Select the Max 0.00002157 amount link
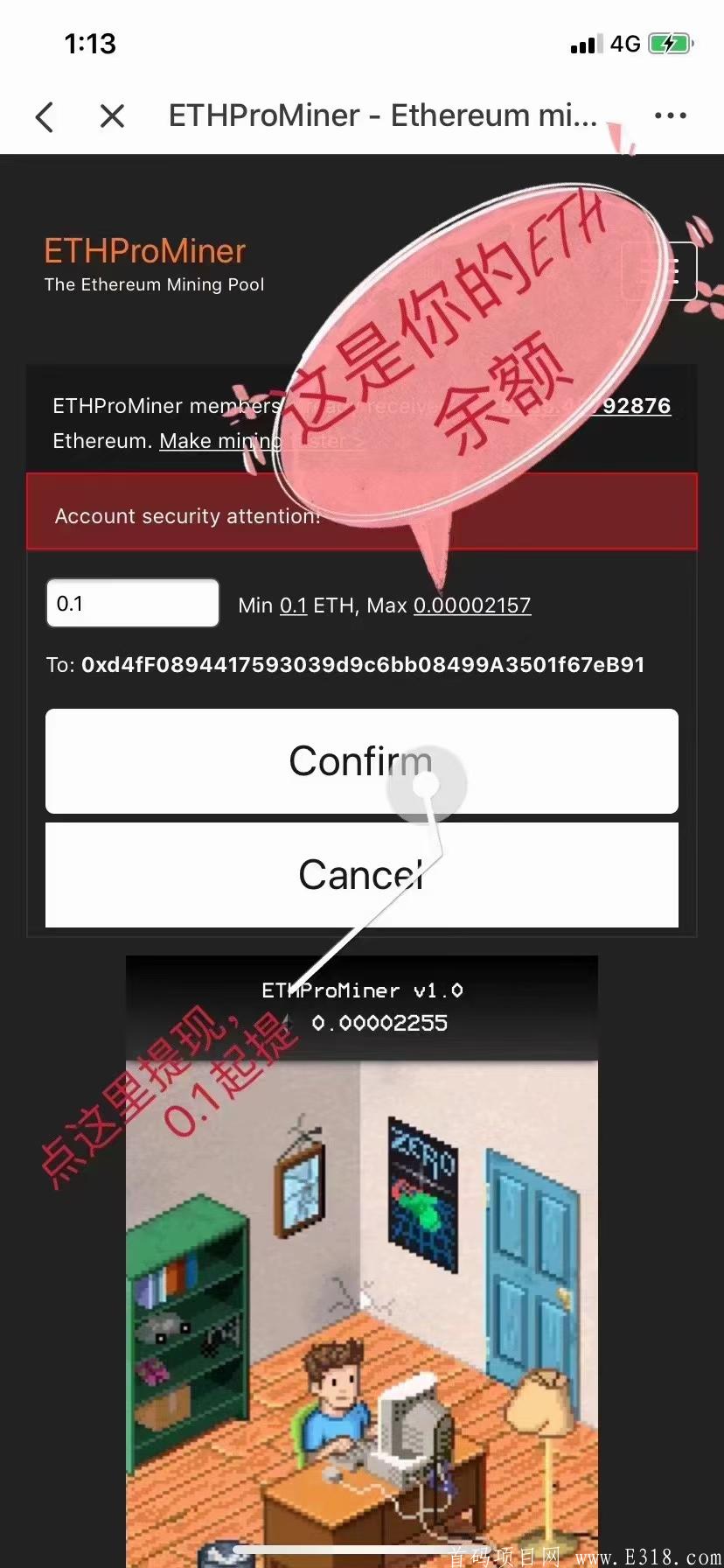Screen dimensions: 724x1568 pyautogui.click(x=472, y=605)
